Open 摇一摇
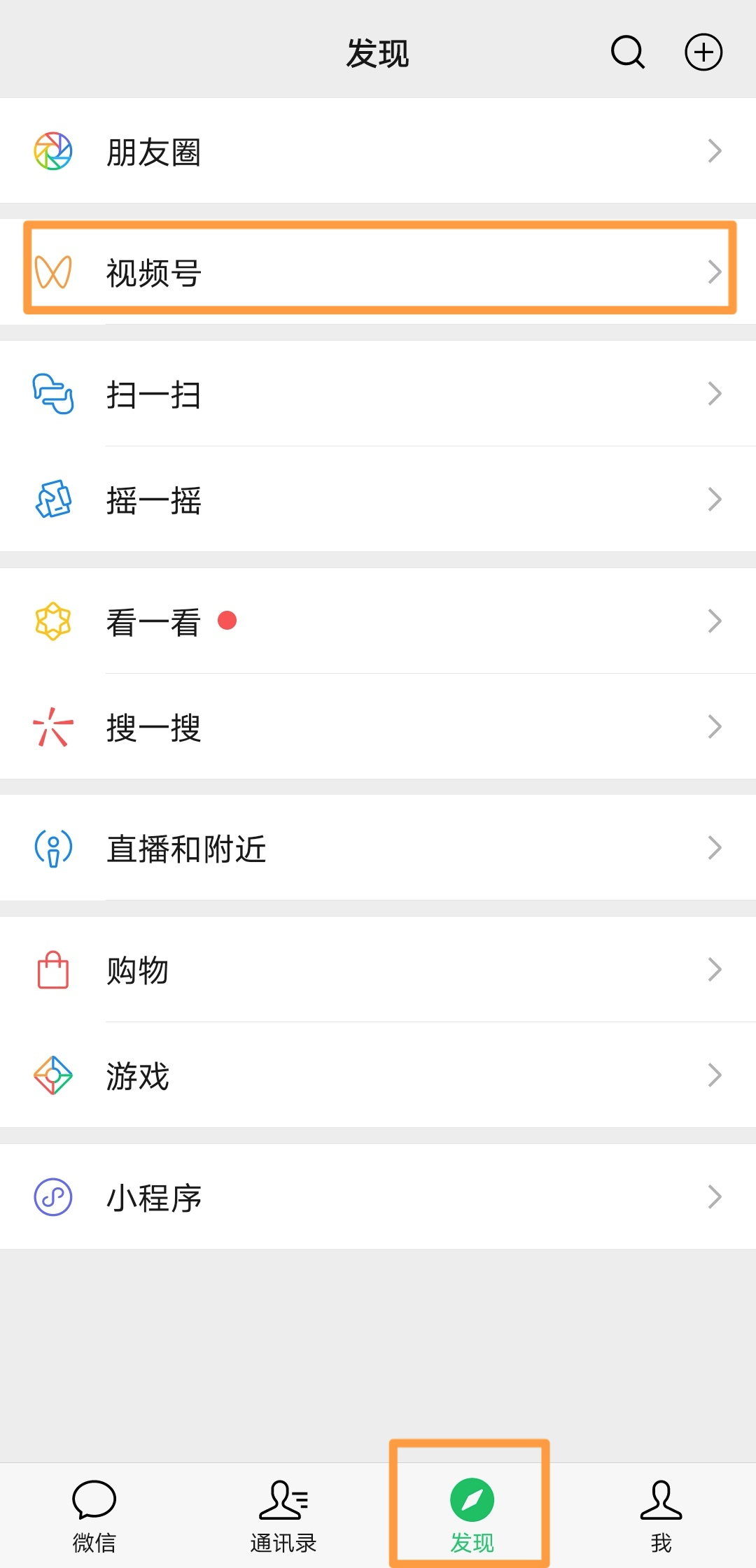The width and height of the screenshot is (756, 1568). click(x=378, y=499)
